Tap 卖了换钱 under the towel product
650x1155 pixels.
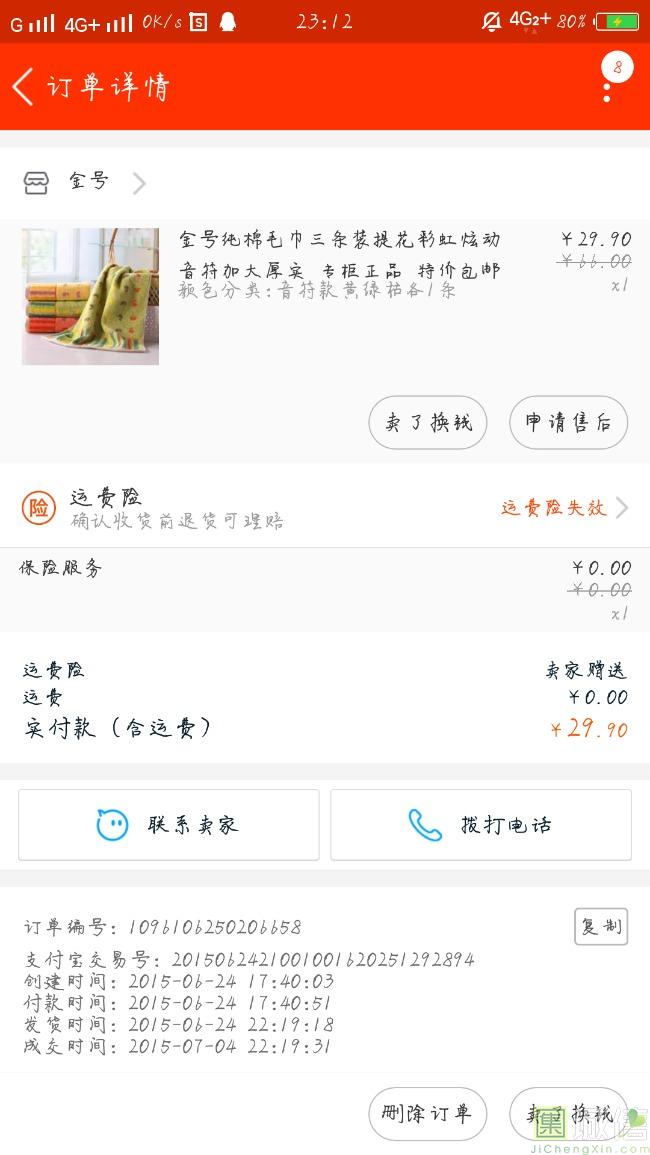pyautogui.click(x=427, y=423)
